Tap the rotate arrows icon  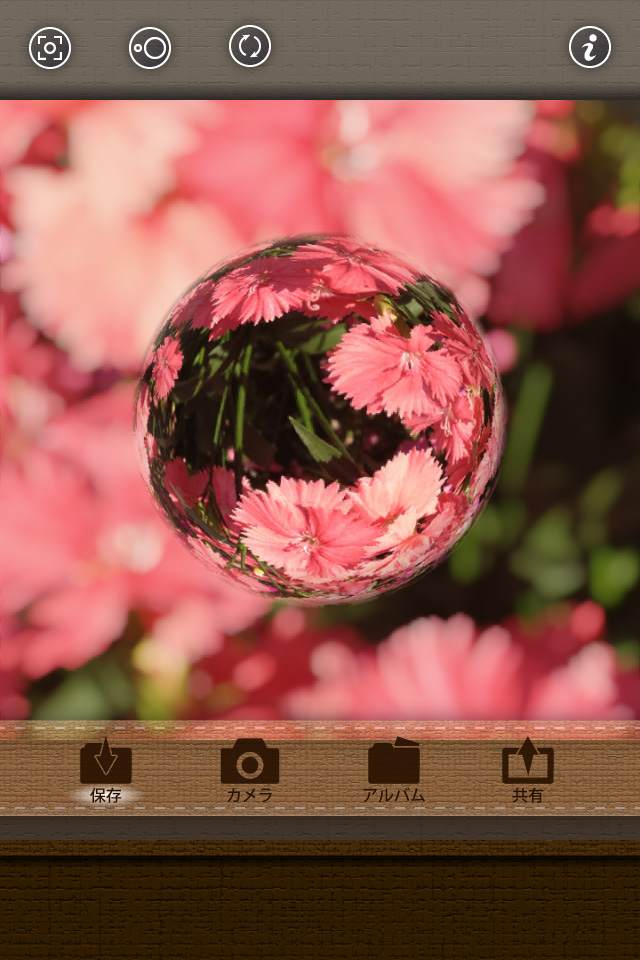(250, 46)
